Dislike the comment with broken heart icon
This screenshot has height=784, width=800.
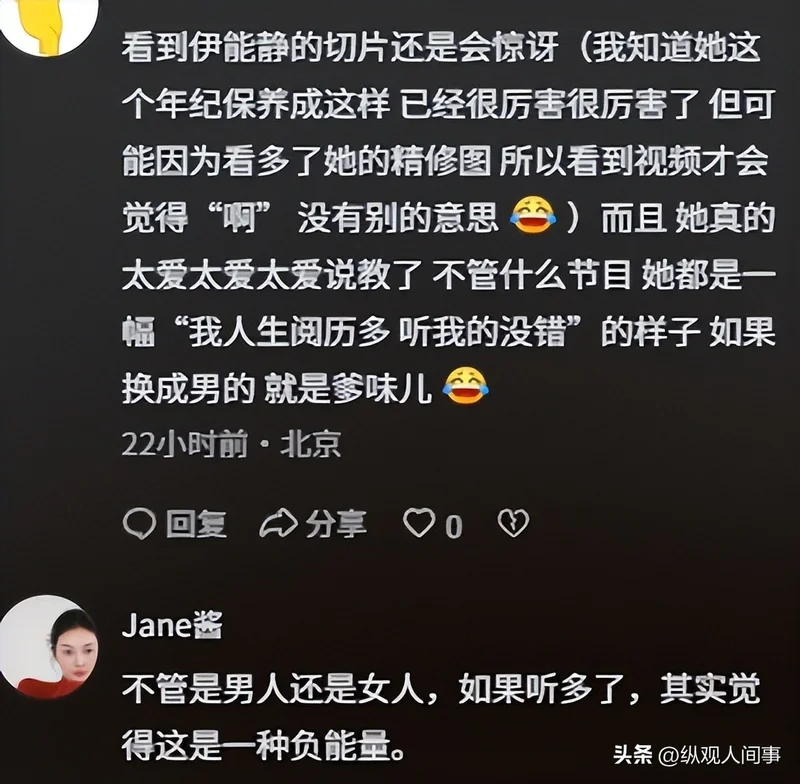coord(513,522)
